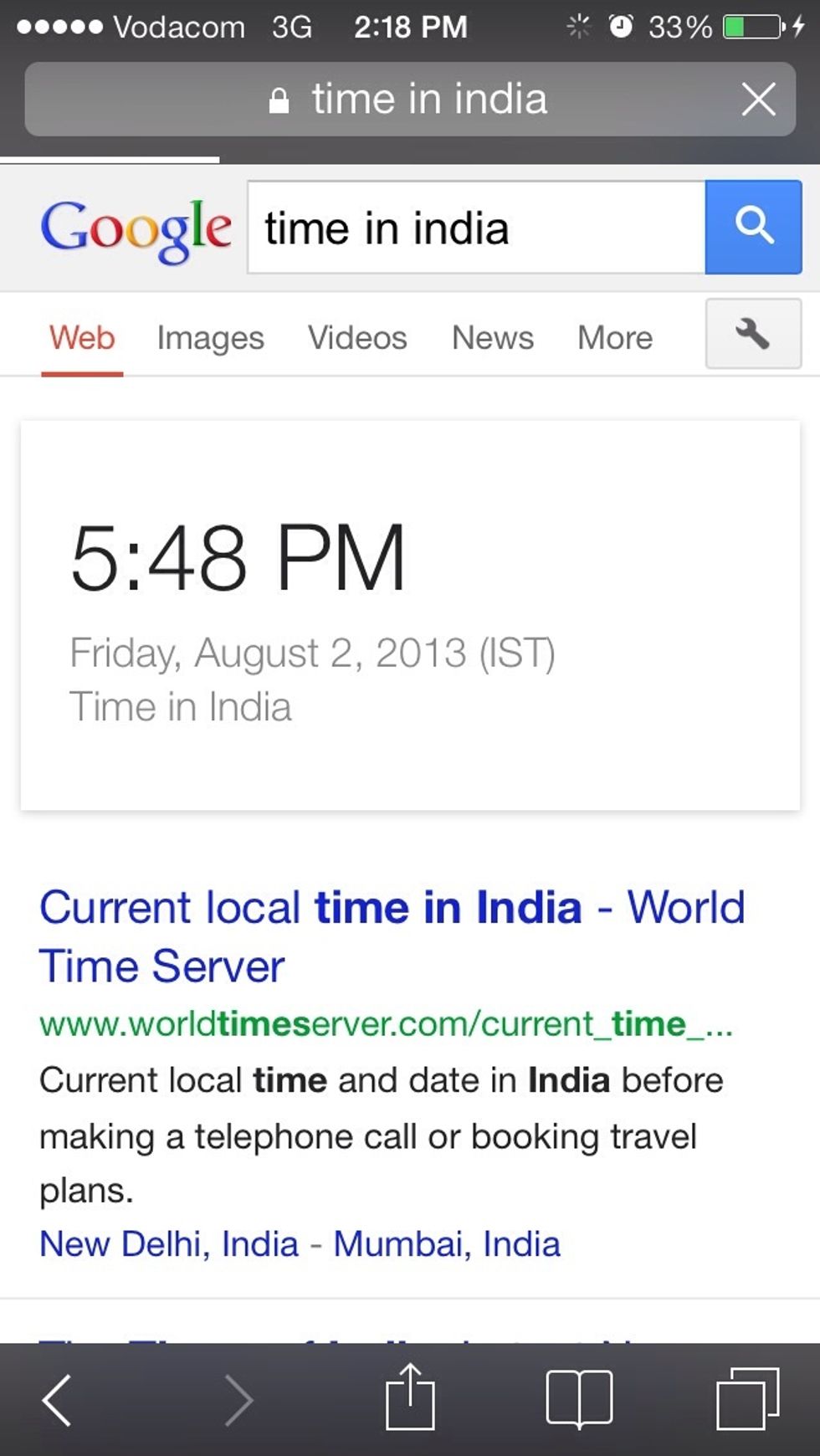Viewport: 820px width, 1456px height.
Task: Stop loading with the X in address bar
Action: (758, 100)
